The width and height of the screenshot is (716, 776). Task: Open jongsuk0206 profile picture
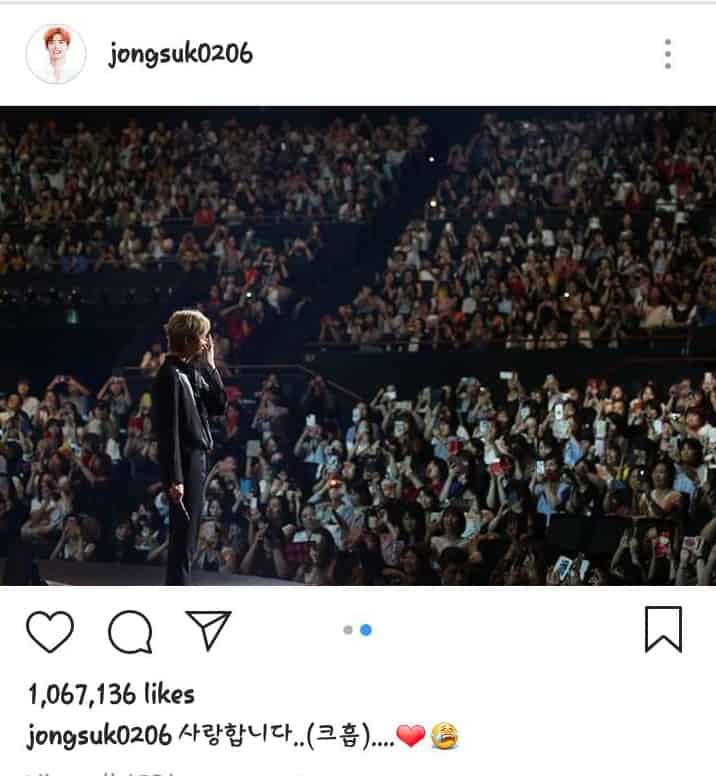[x=55, y=54]
